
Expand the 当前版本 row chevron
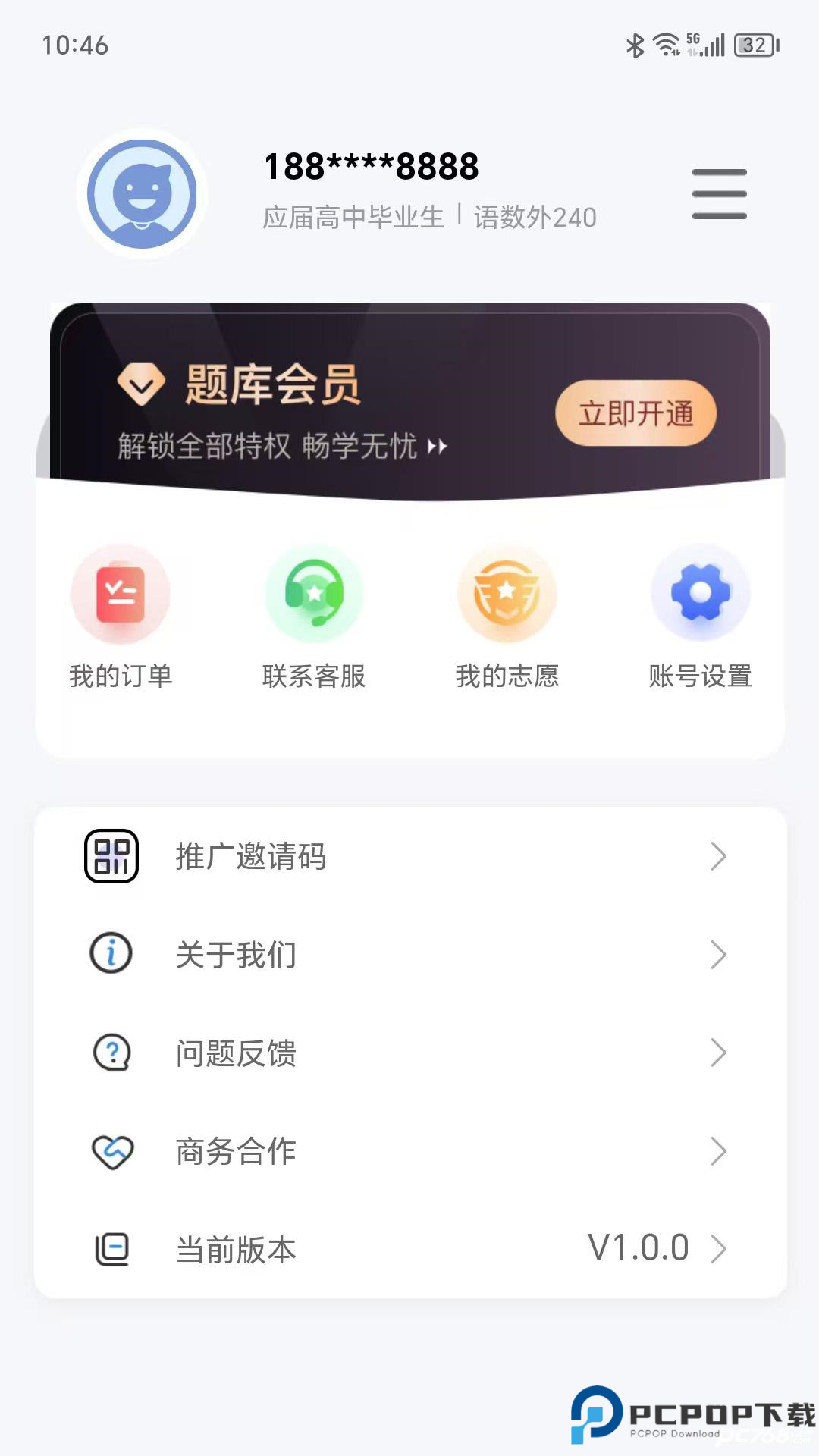click(719, 1248)
